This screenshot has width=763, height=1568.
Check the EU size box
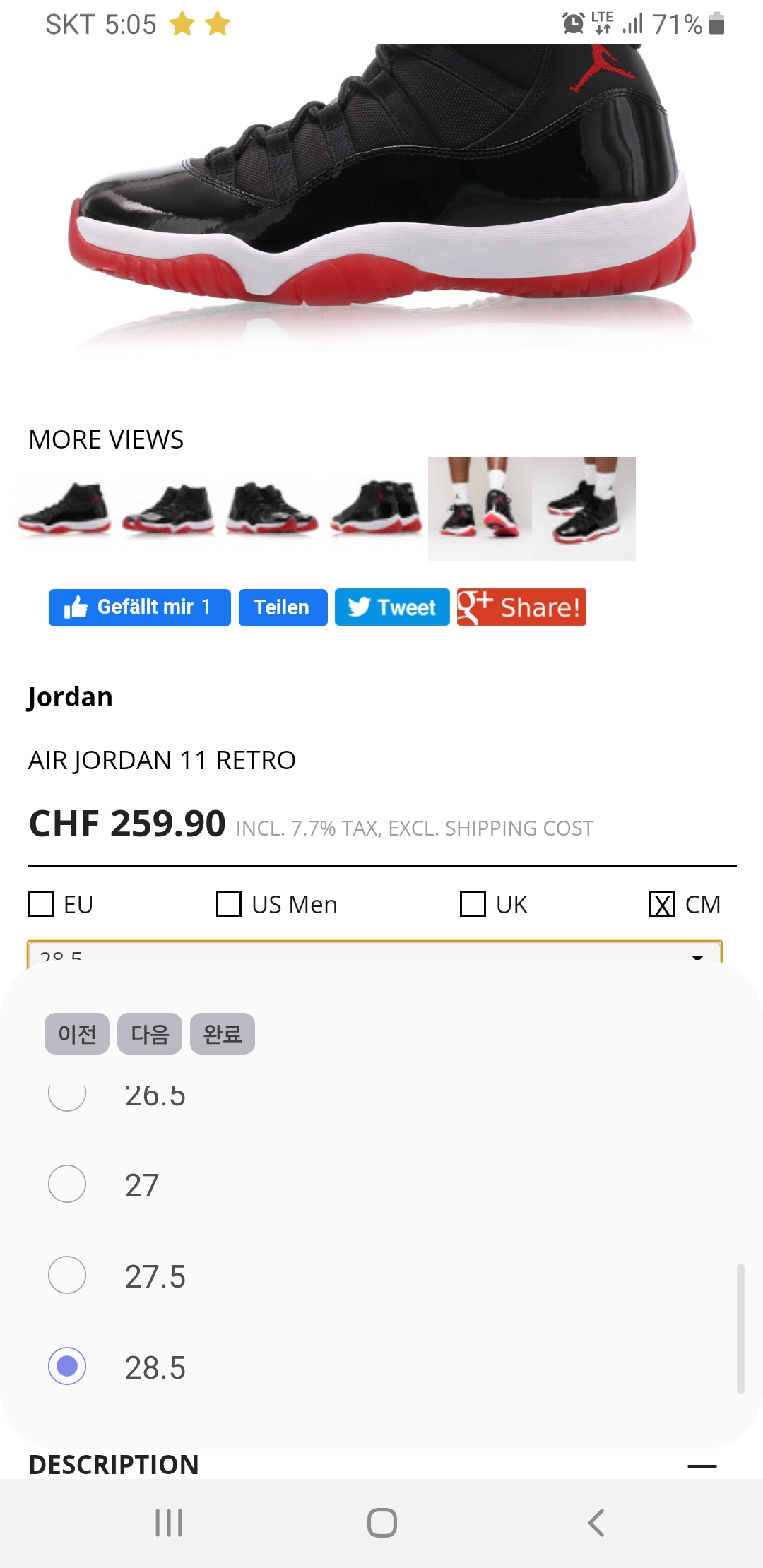pos(41,903)
